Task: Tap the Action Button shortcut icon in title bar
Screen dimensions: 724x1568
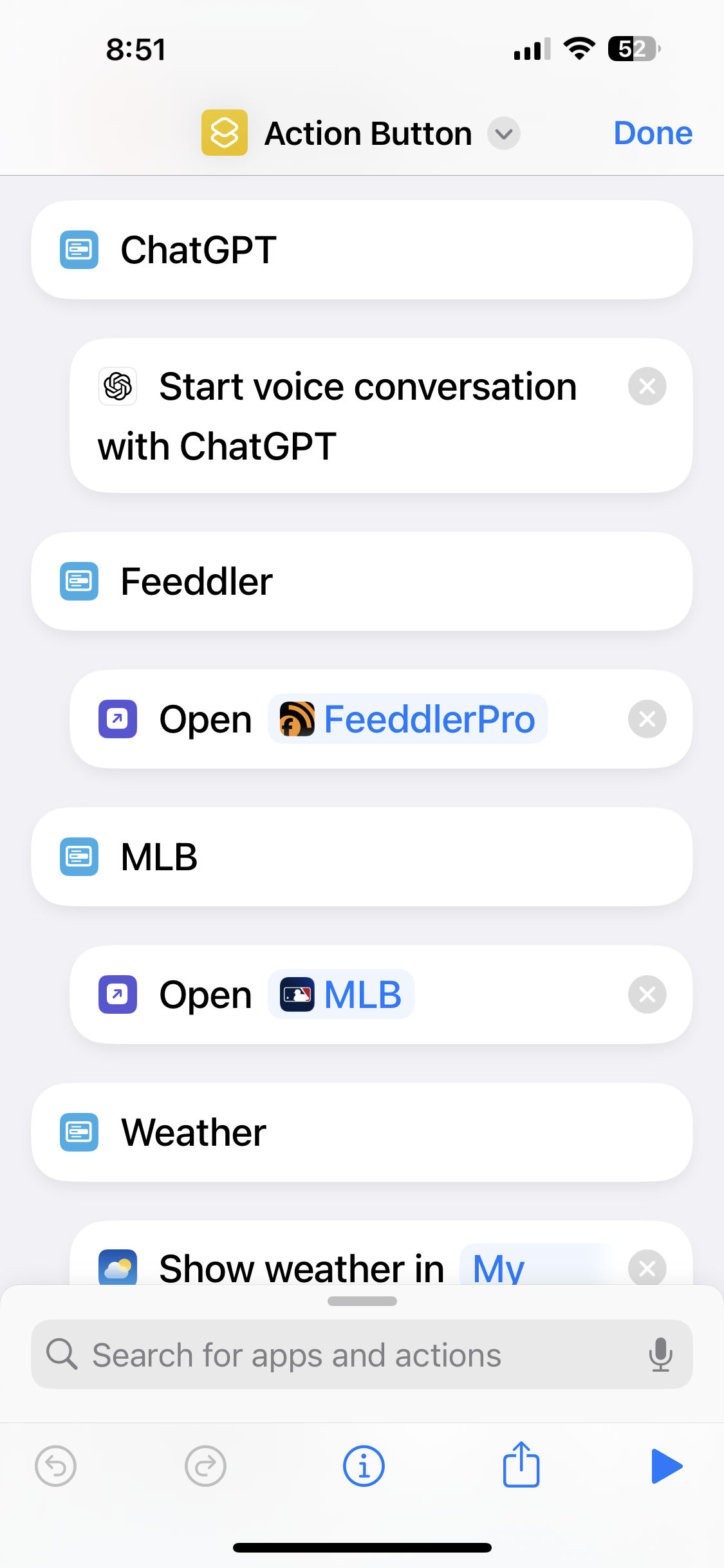Action: click(224, 133)
